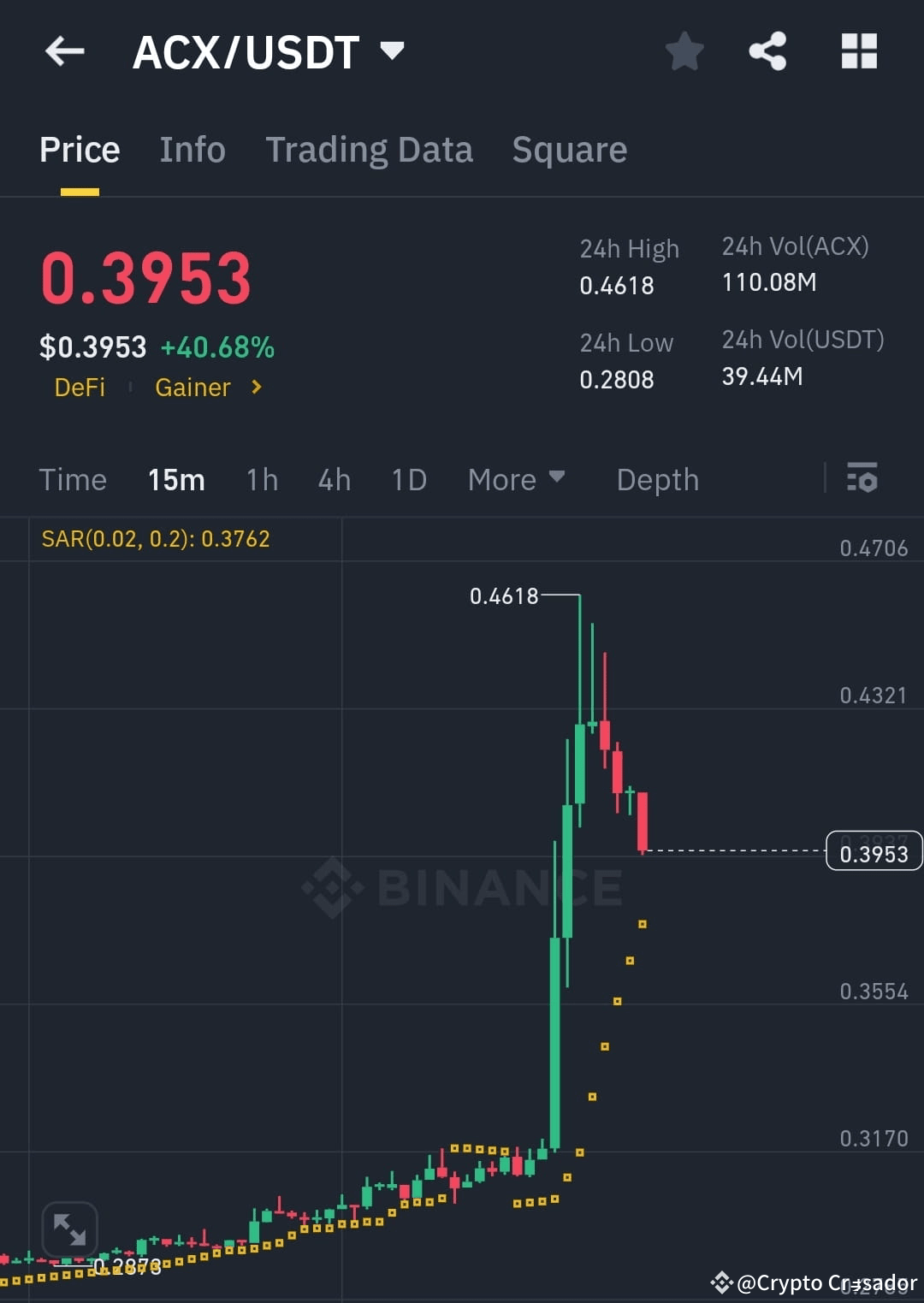Tap the DeFi category label
The width and height of the screenshot is (924, 1303).
[80, 388]
